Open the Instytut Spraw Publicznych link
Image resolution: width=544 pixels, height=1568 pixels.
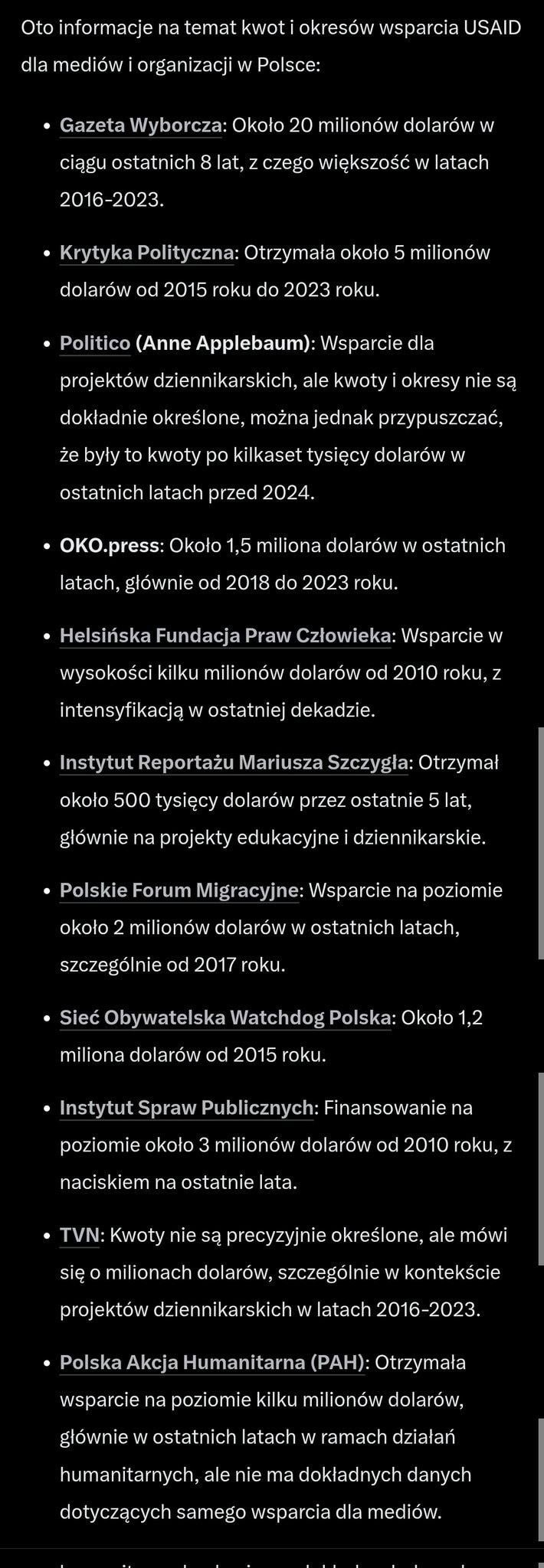[186, 1108]
